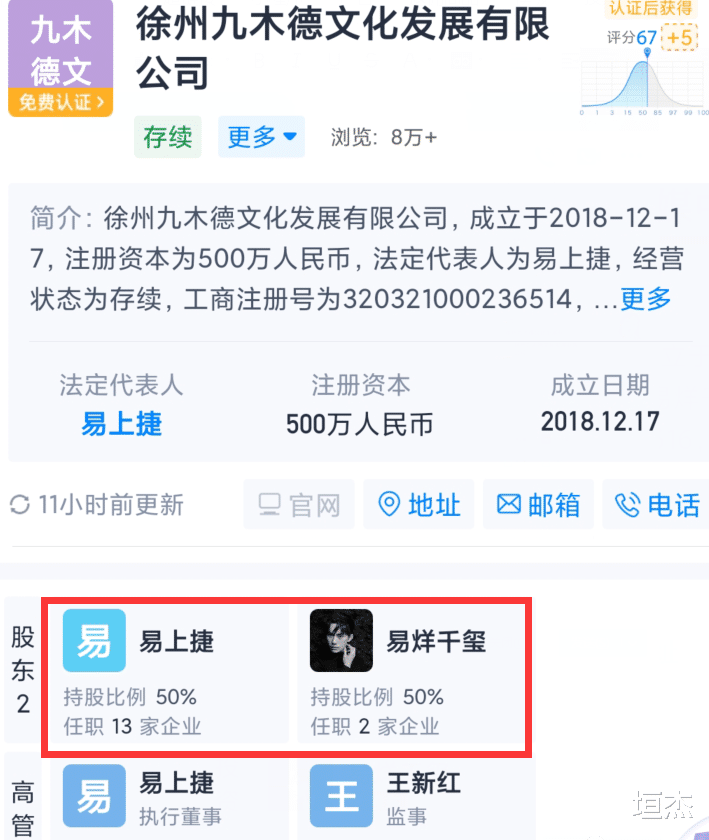The image size is (709, 840).
Task: Open the 评分 67 score chart
Action: click(645, 70)
